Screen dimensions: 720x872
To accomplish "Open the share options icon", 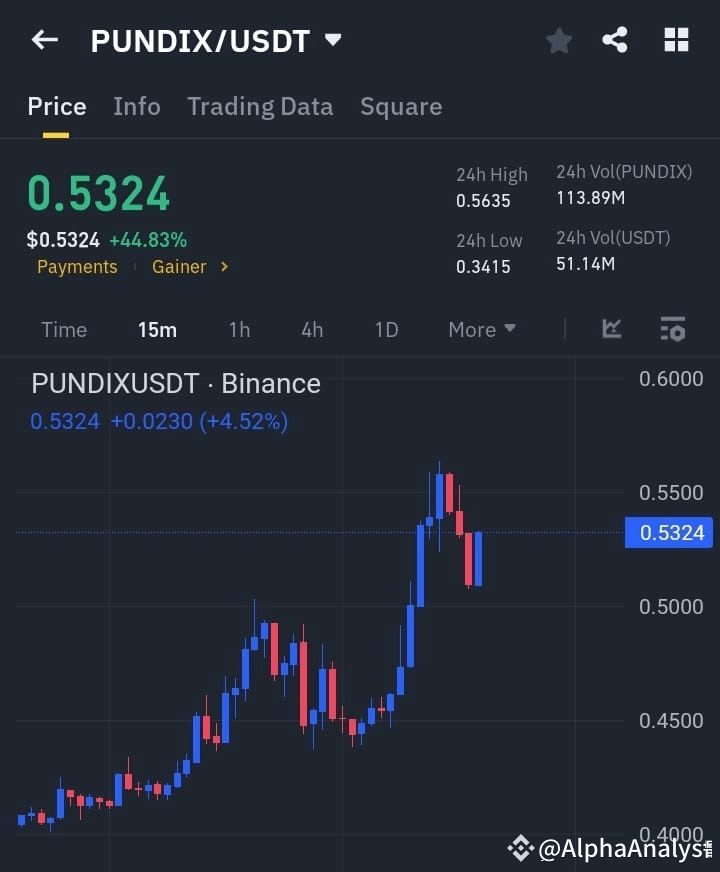I will [x=616, y=40].
